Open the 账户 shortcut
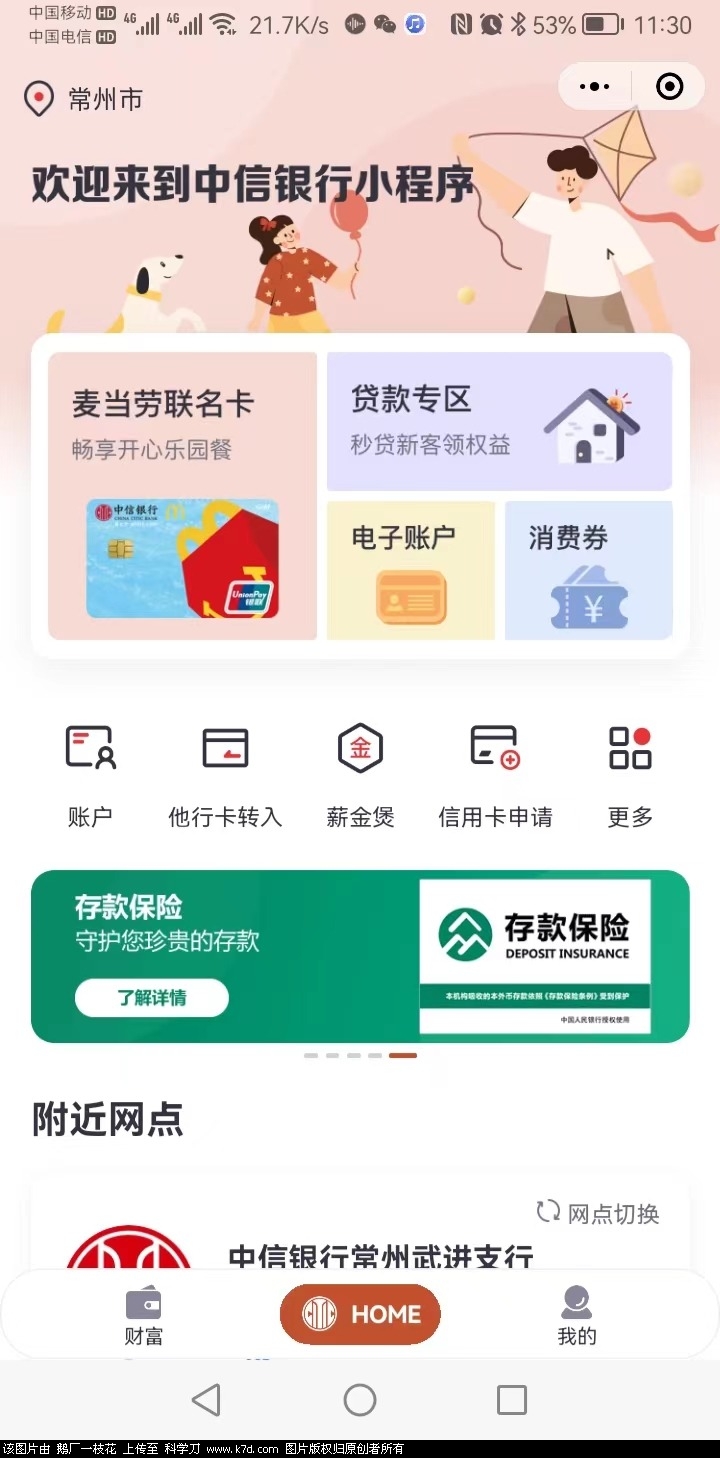 click(90, 775)
